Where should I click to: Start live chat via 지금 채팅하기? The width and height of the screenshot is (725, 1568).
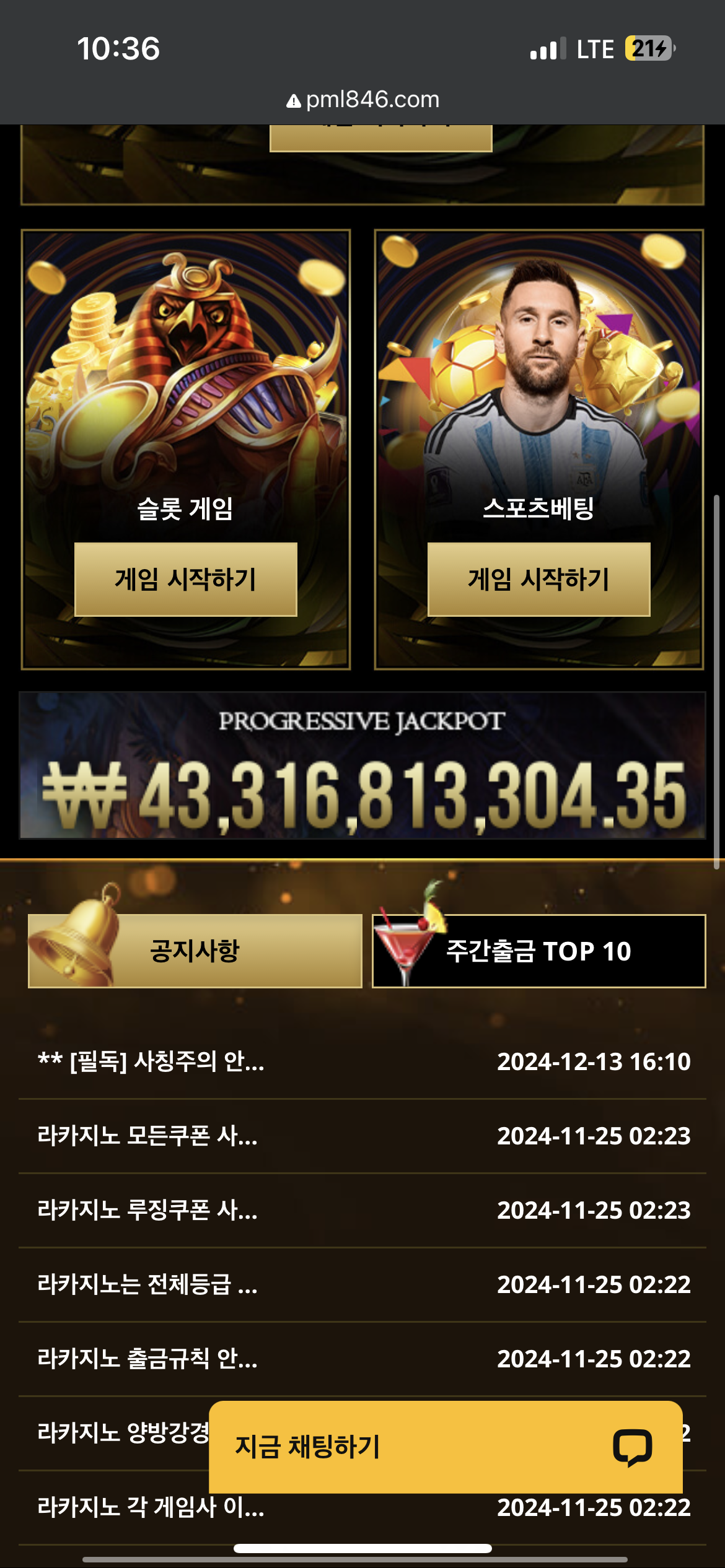tap(446, 1447)
